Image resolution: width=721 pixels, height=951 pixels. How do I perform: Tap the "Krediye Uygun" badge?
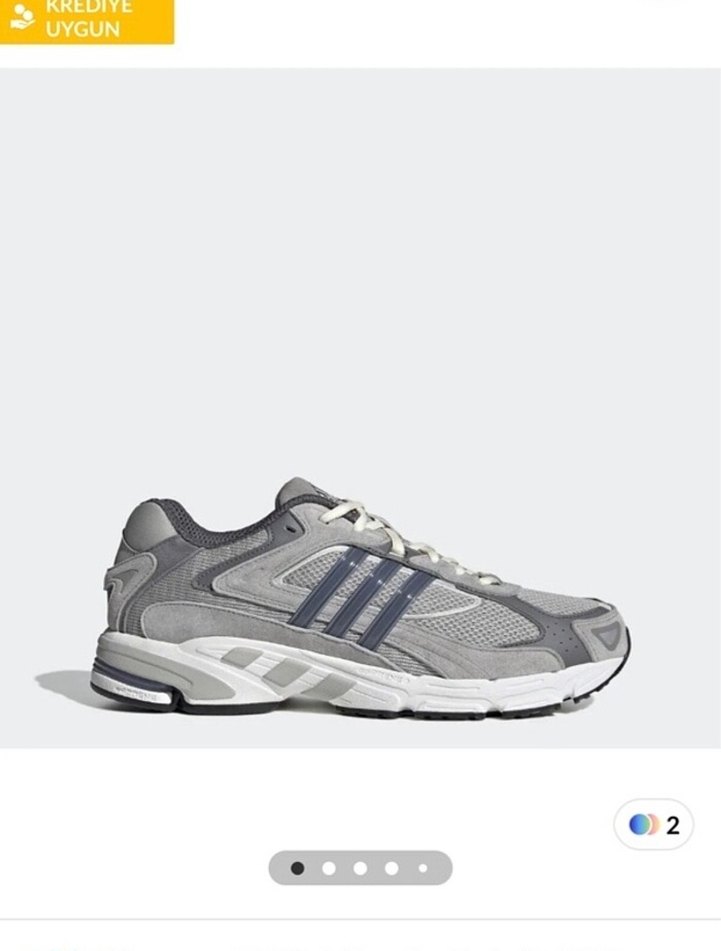[87, 20]
